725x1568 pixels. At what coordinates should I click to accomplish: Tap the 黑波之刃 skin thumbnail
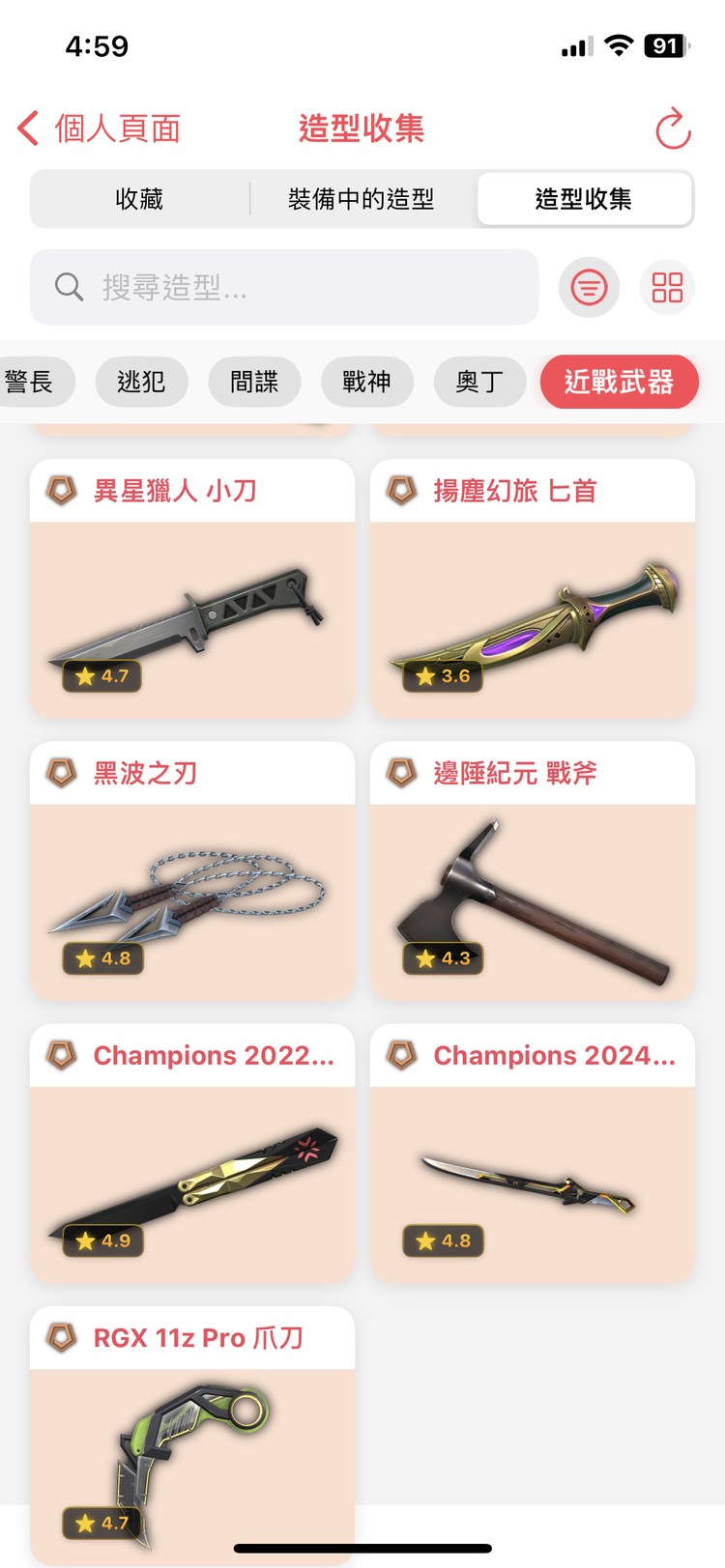point(192,898)
